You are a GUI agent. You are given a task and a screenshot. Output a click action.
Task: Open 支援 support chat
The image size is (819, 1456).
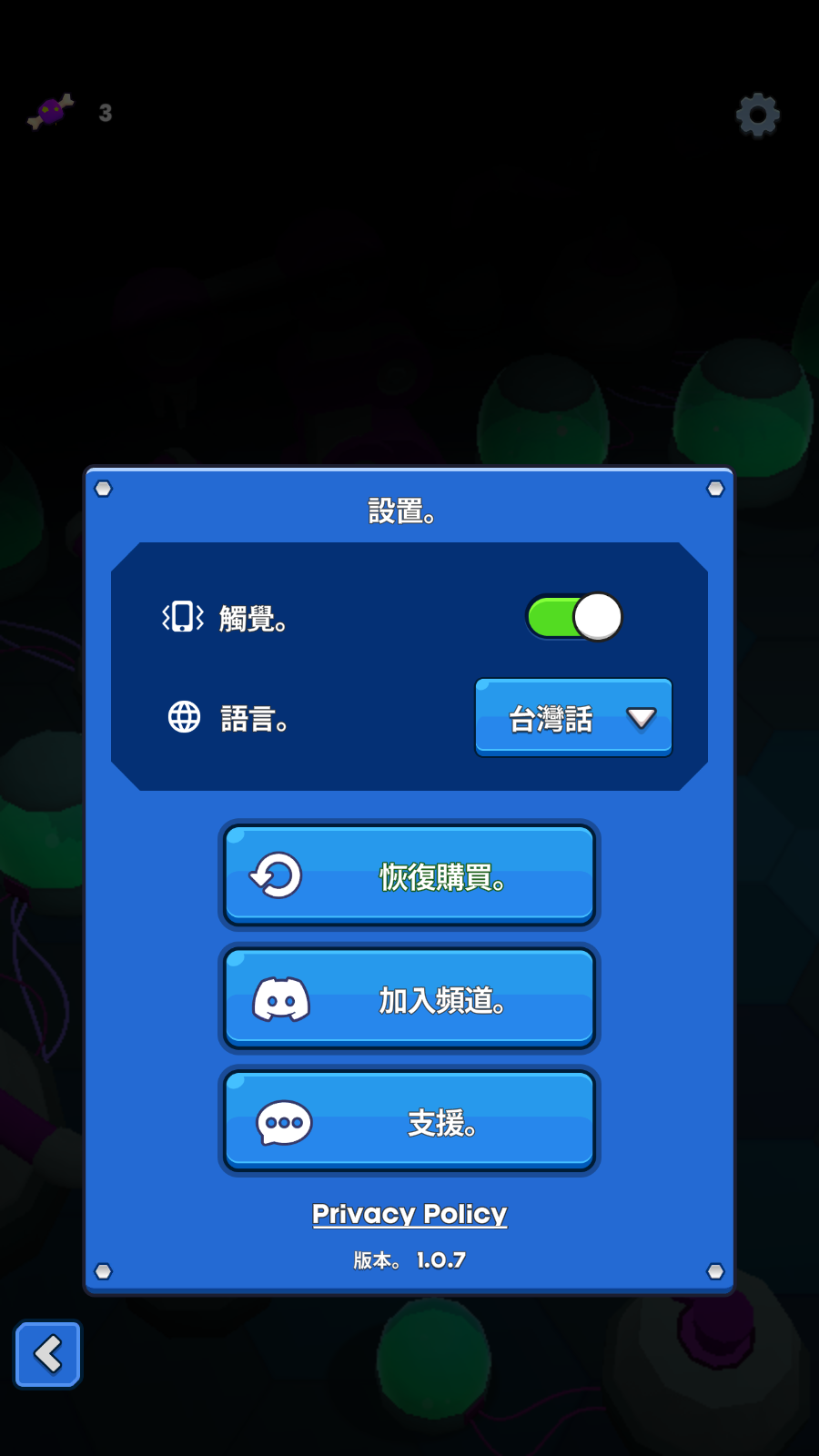click(x=409, y=1122)
